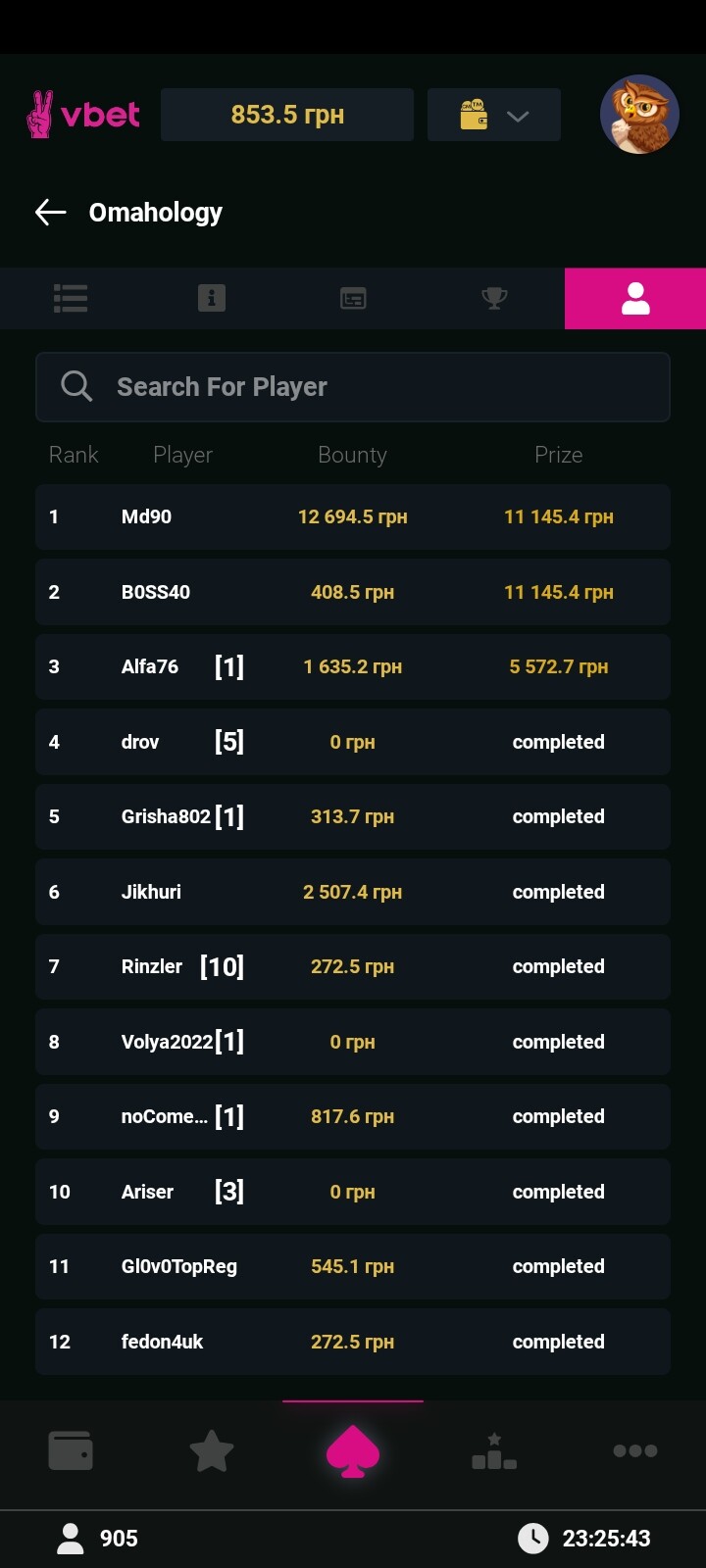The height and width of the screenshot is (1568, 706).
Task: Select the players tab
Action: click(635, 298)
